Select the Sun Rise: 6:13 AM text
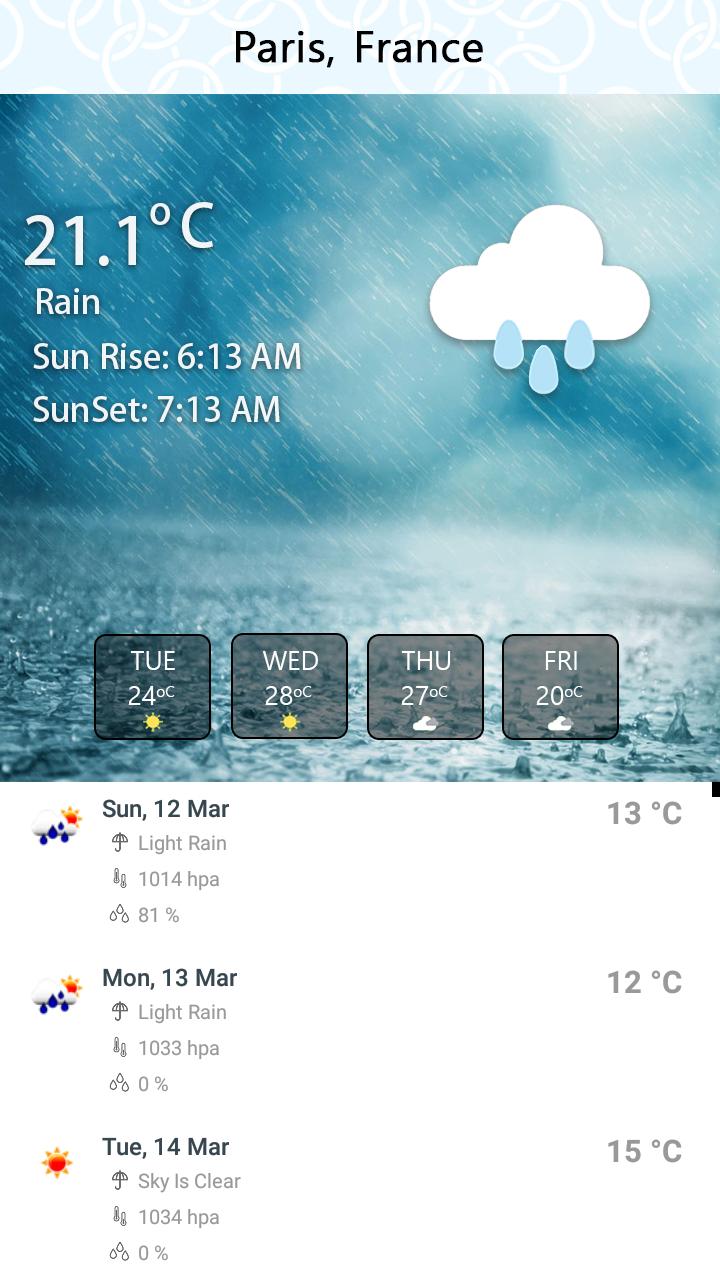The image size is (720, 1280). point(166,356)
